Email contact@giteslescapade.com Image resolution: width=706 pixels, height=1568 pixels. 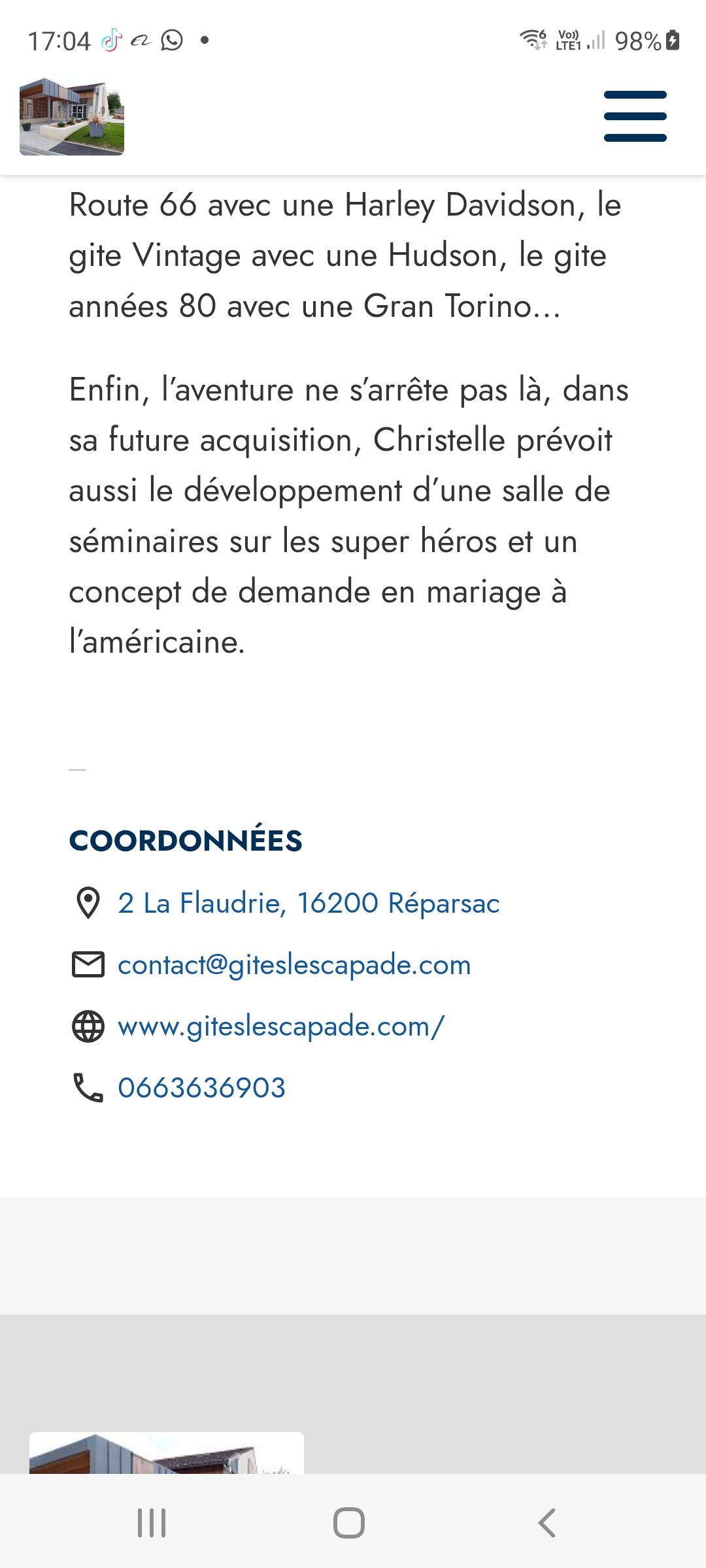coord(294,965)
